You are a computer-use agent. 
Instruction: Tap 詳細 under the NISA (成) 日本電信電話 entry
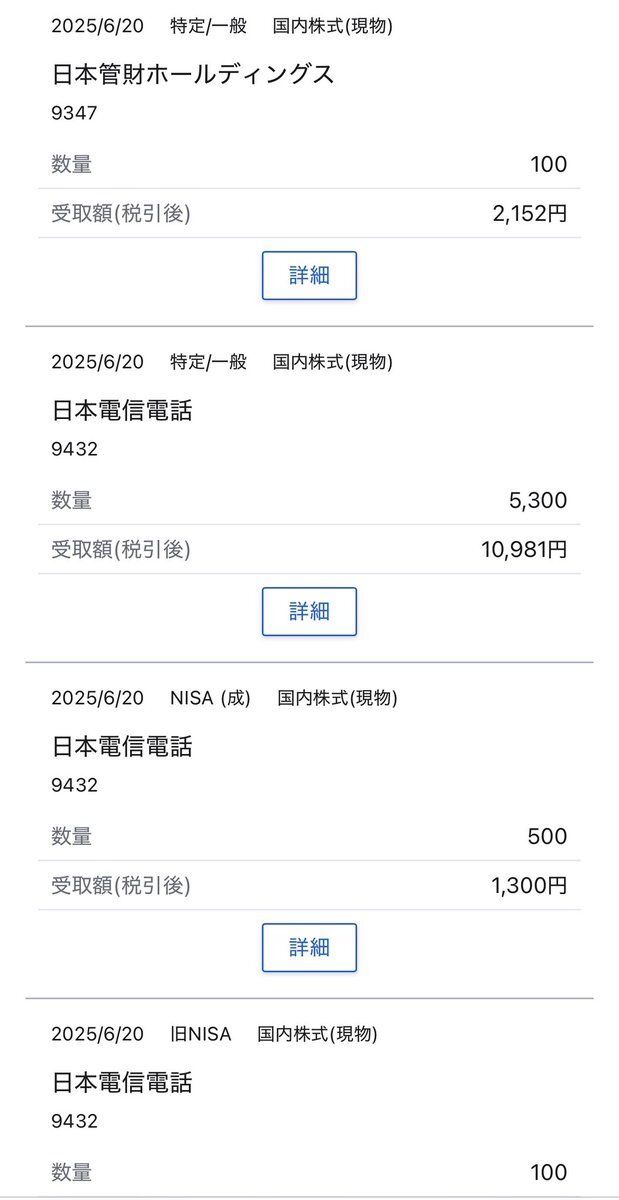309,947
